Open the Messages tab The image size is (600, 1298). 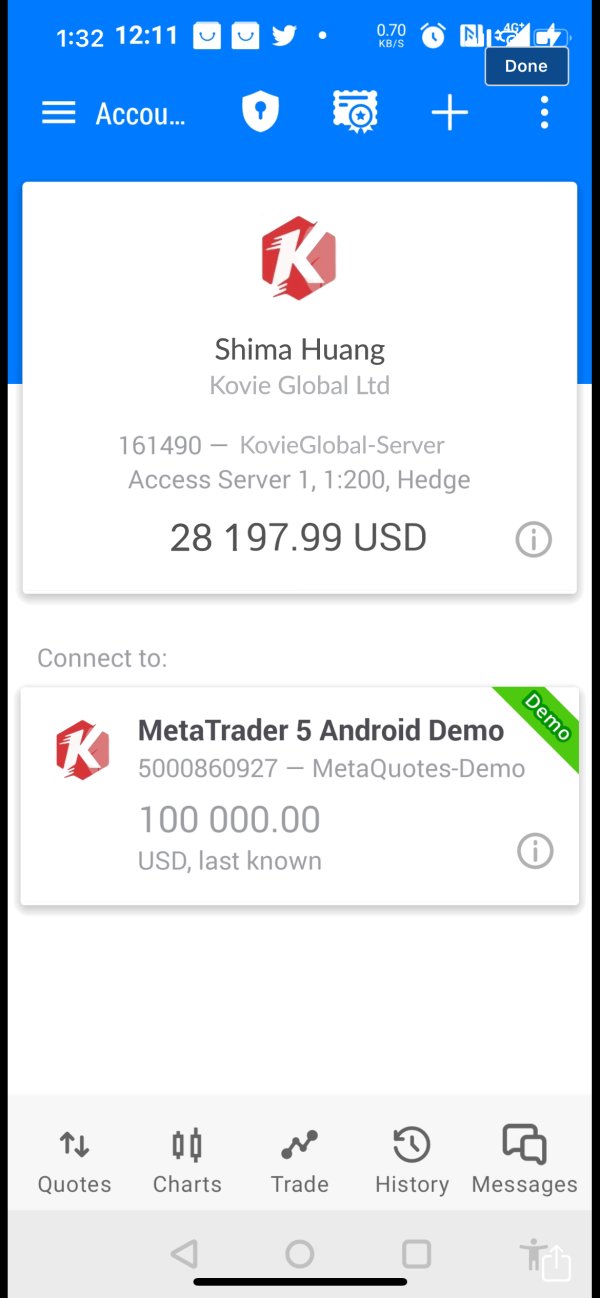[524, 1161]
